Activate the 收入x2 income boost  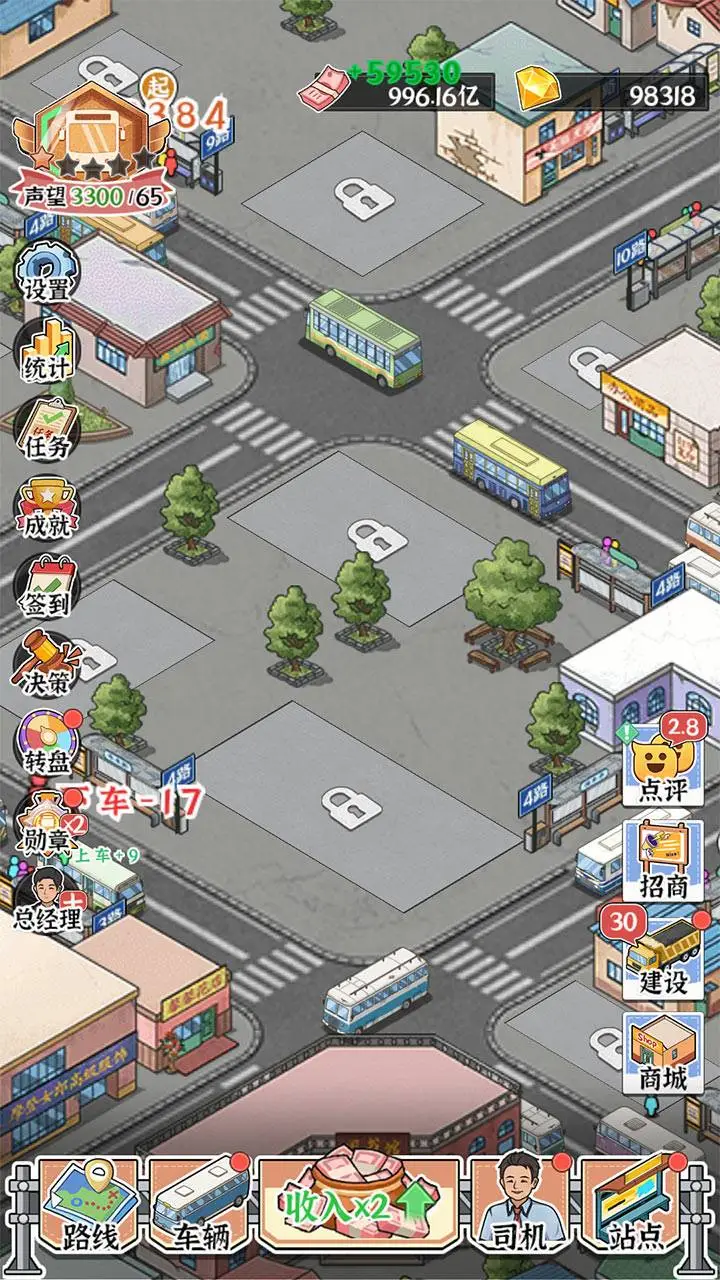click(x=360, y=1205)
